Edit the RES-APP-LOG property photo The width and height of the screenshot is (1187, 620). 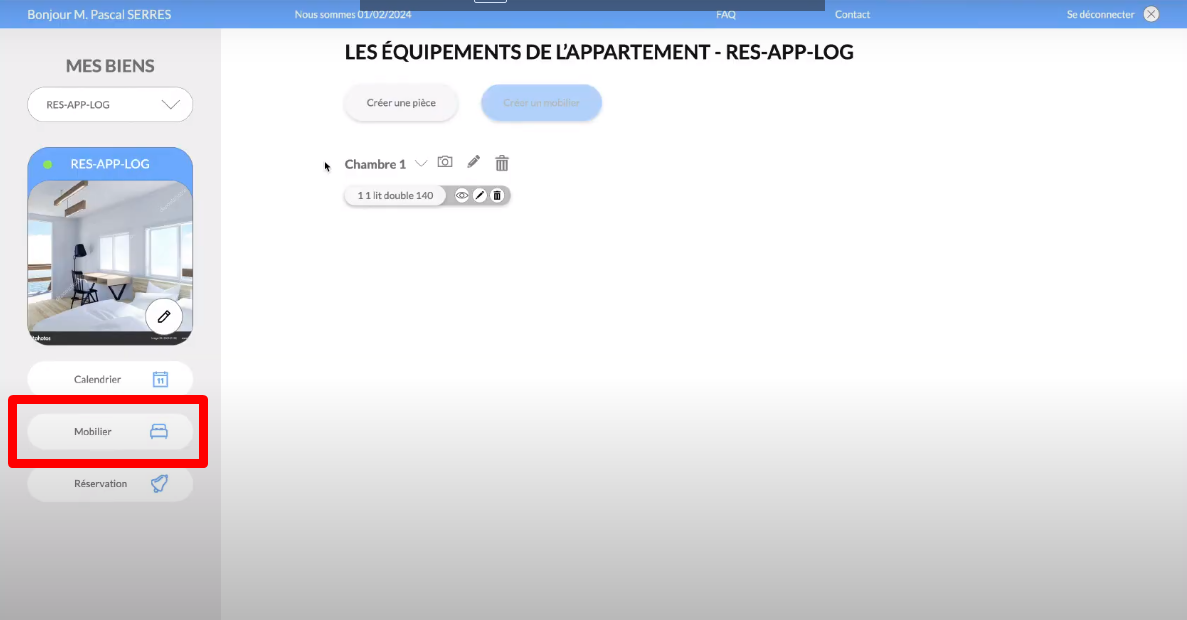point(164,316)
